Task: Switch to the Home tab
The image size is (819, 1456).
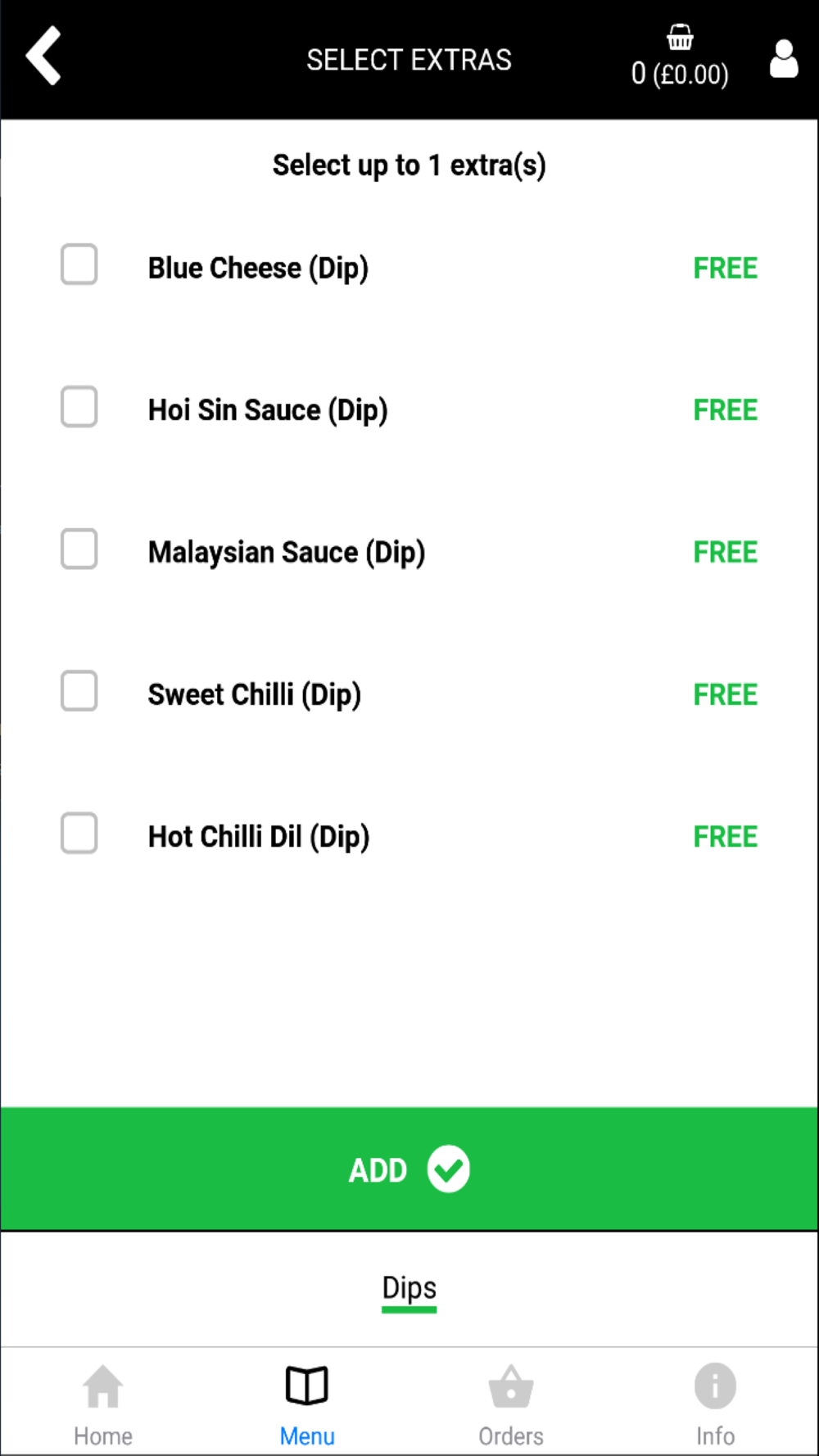Action: click(x=103, y=1403)
